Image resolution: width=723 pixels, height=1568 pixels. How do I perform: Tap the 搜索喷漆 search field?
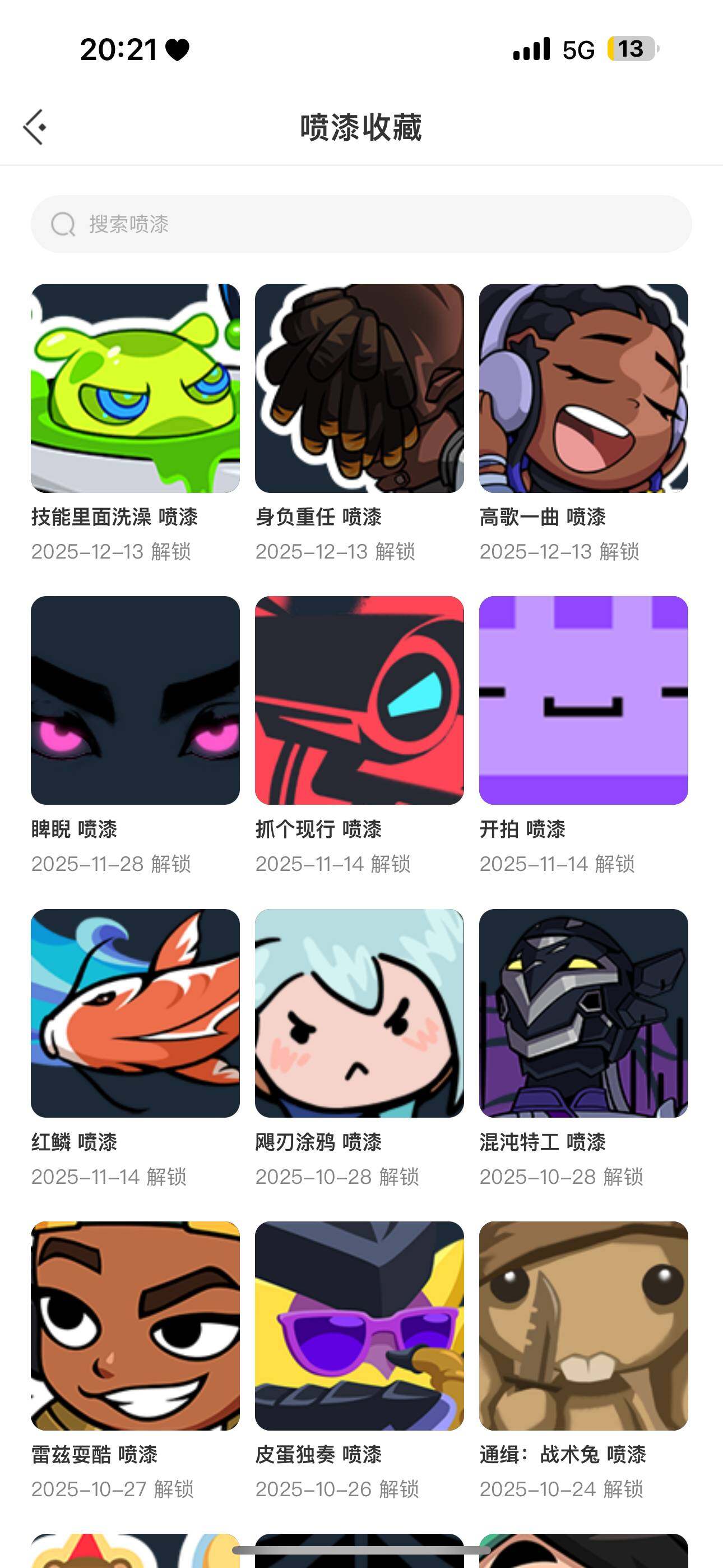coord(361,224)
